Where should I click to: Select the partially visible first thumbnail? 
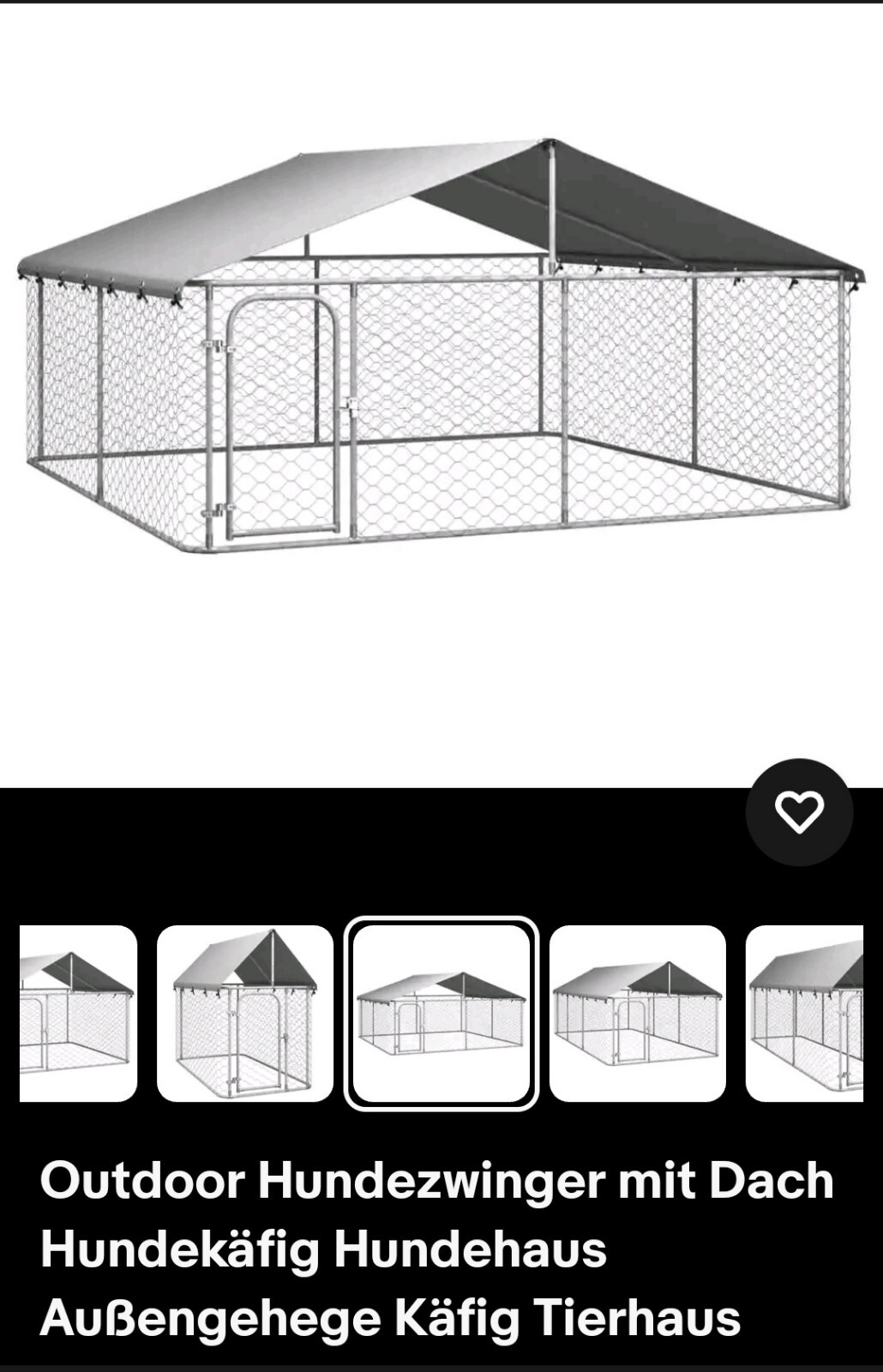[79, 1014]
